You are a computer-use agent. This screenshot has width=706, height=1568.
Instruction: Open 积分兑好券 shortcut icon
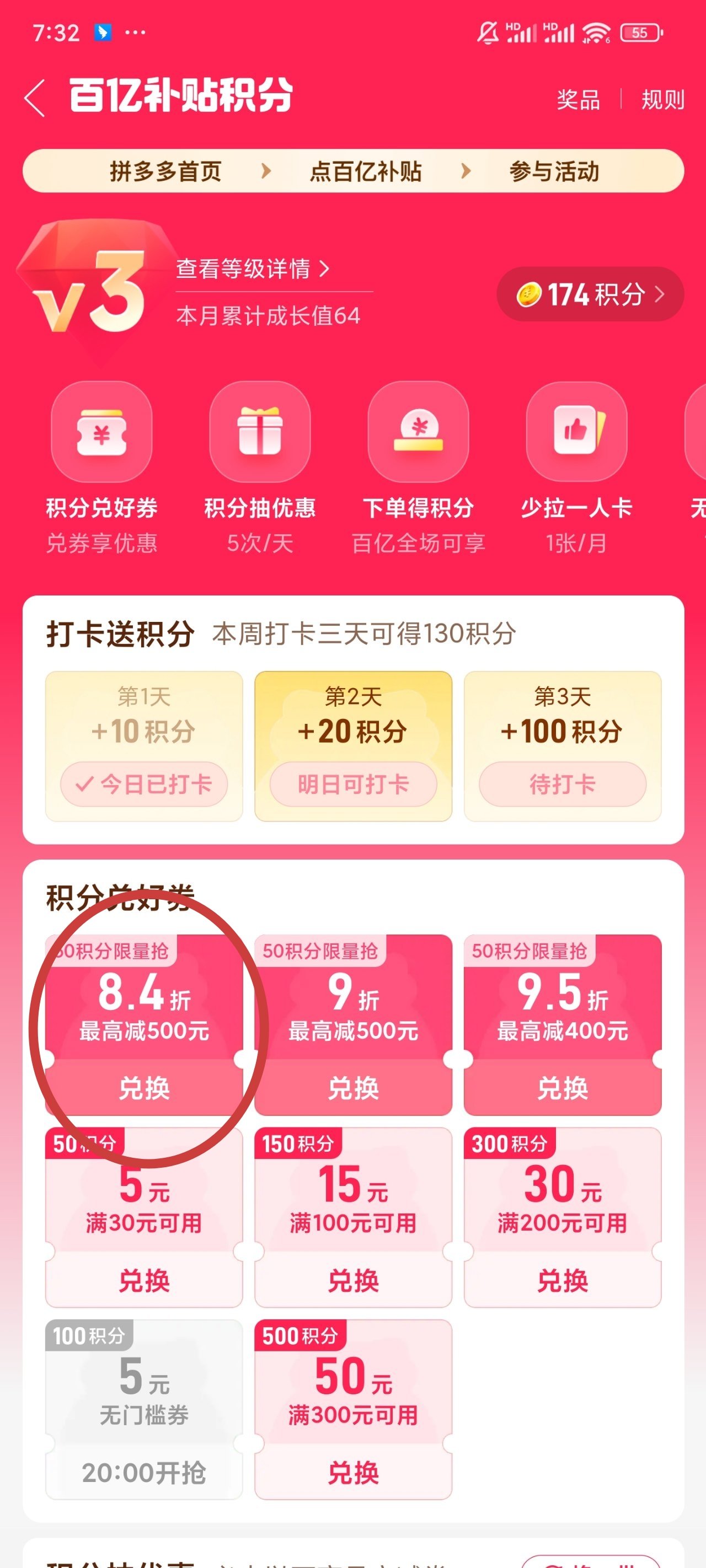click(101, 432)
